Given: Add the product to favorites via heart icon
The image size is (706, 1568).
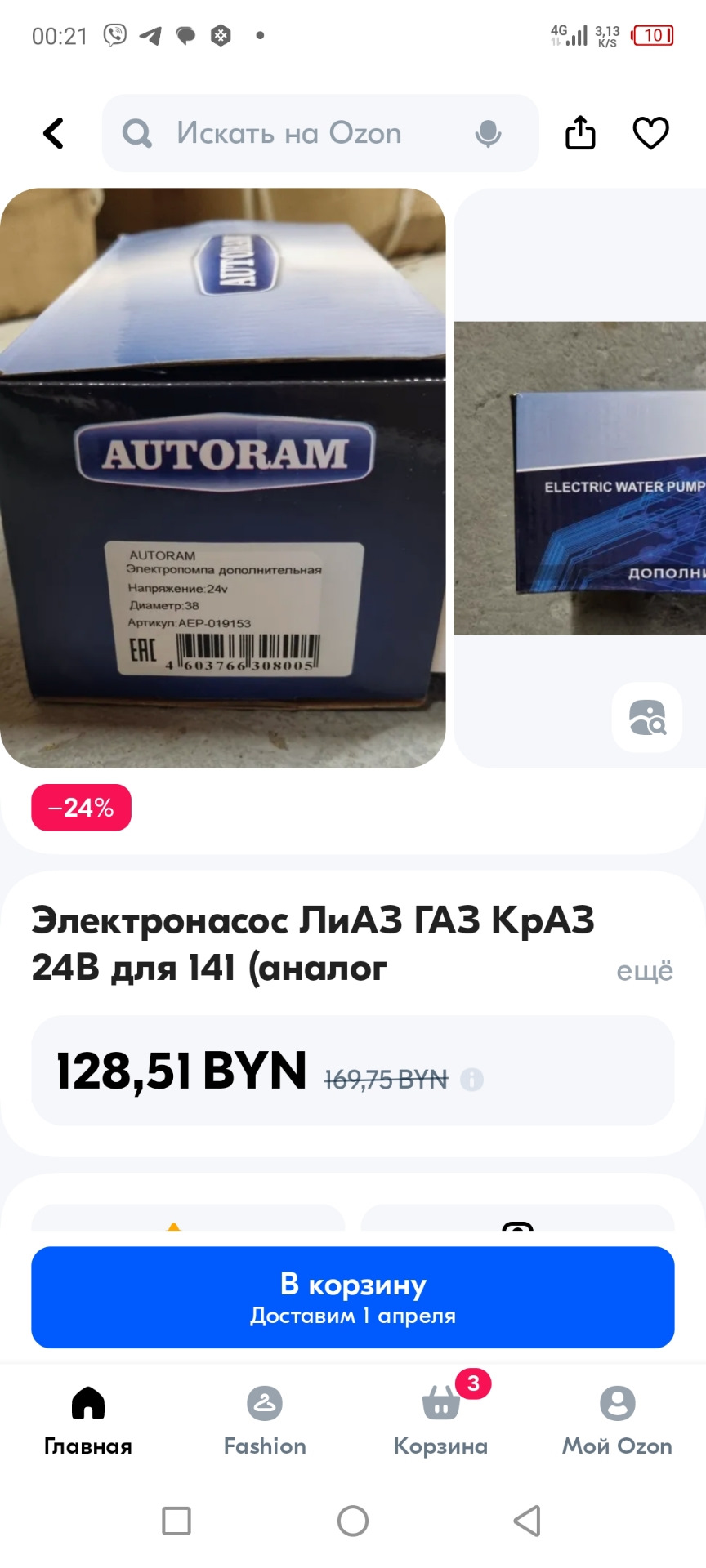Looking at the screenshot, I should click(650, 133).
